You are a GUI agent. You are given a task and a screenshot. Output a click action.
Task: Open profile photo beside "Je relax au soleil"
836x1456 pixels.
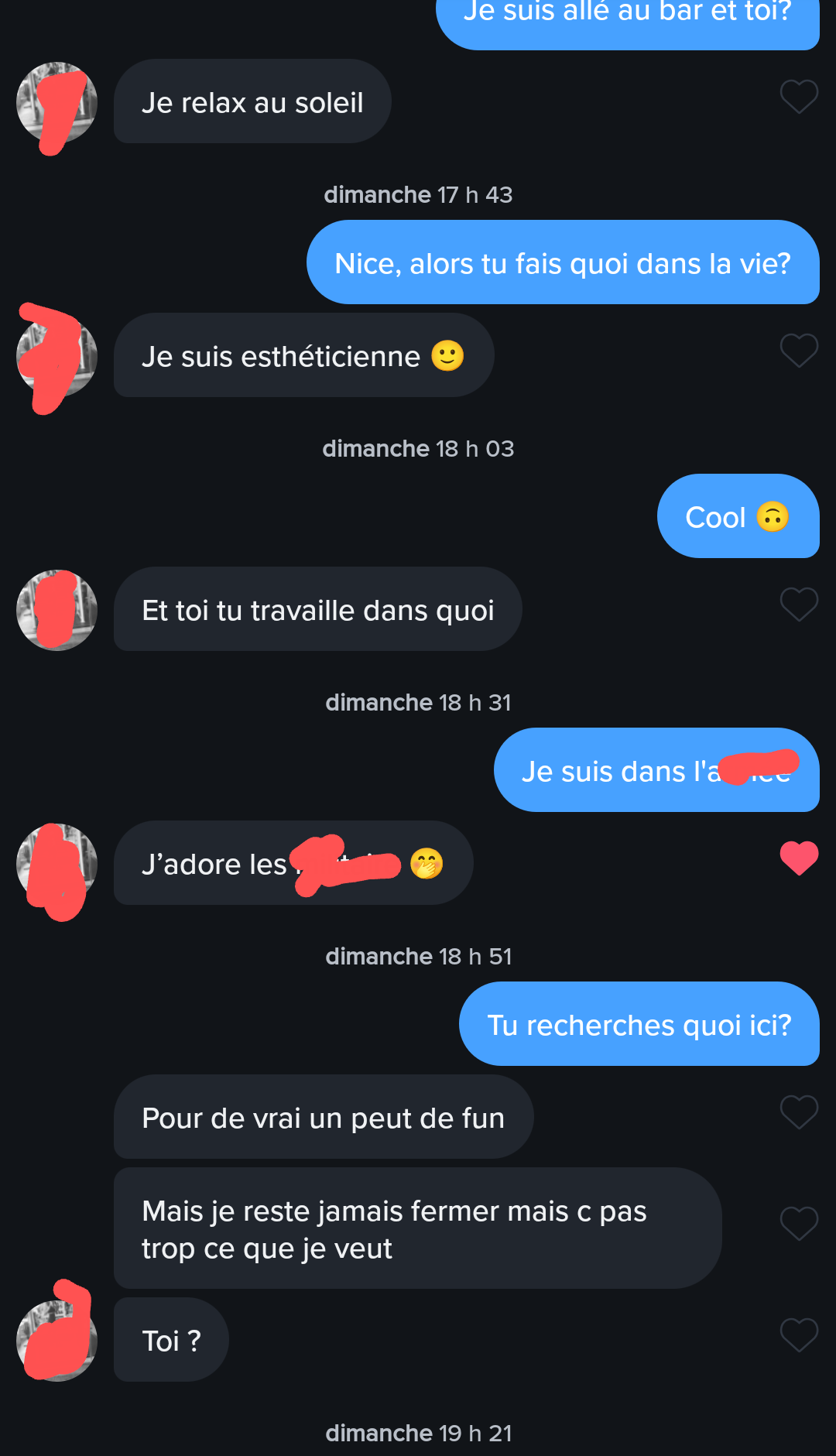click(57, 103)
